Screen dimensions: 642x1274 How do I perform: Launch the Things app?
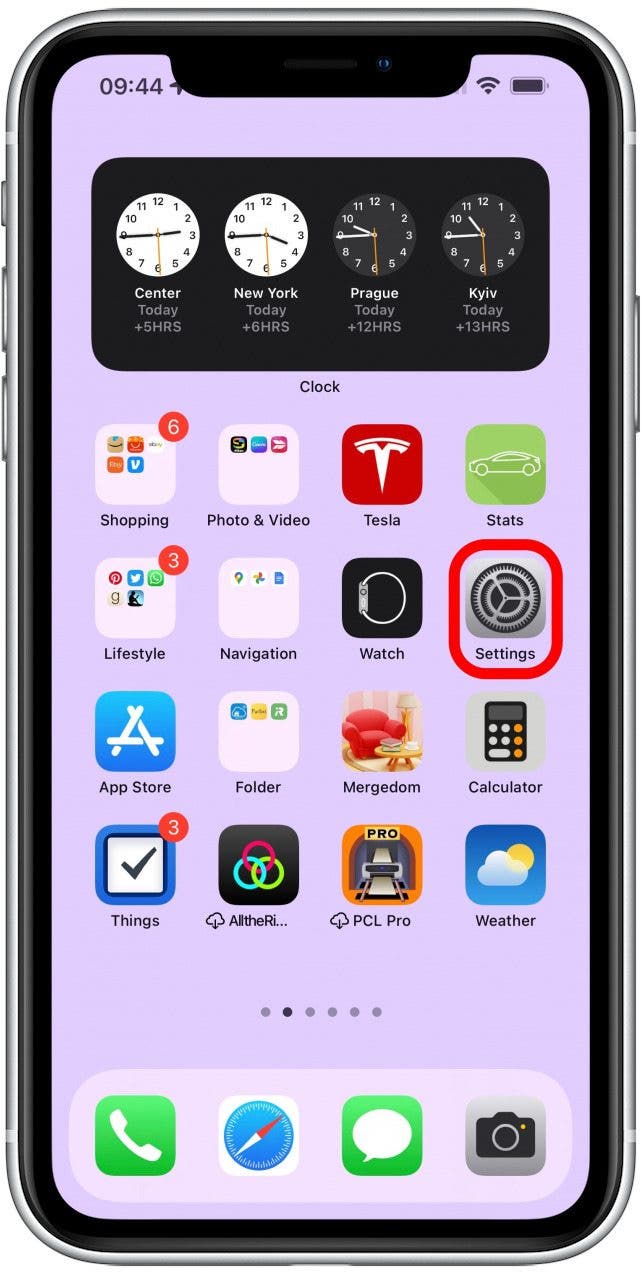135,865
